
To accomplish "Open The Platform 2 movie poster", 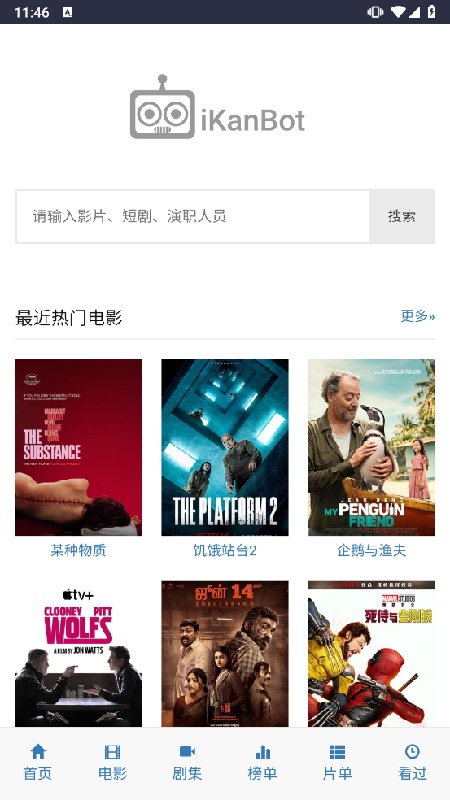I will (x=225, y=447).
